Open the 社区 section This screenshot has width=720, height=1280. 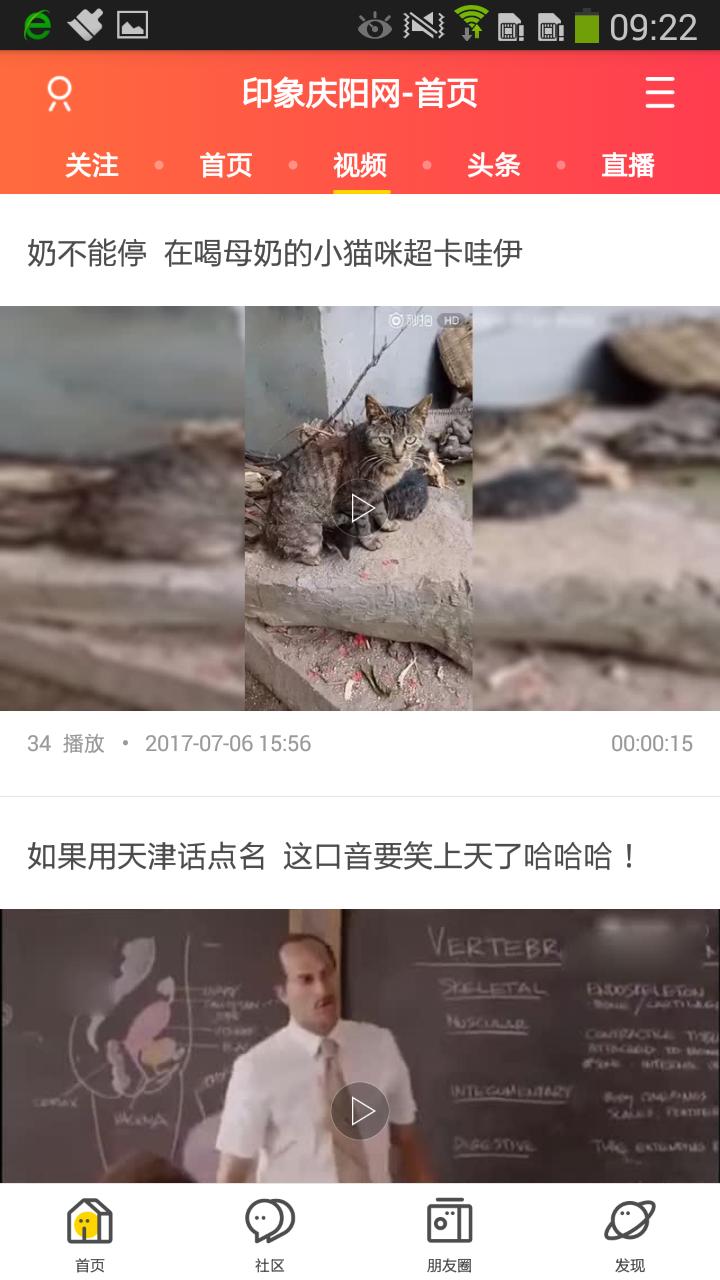(270, 1233)
